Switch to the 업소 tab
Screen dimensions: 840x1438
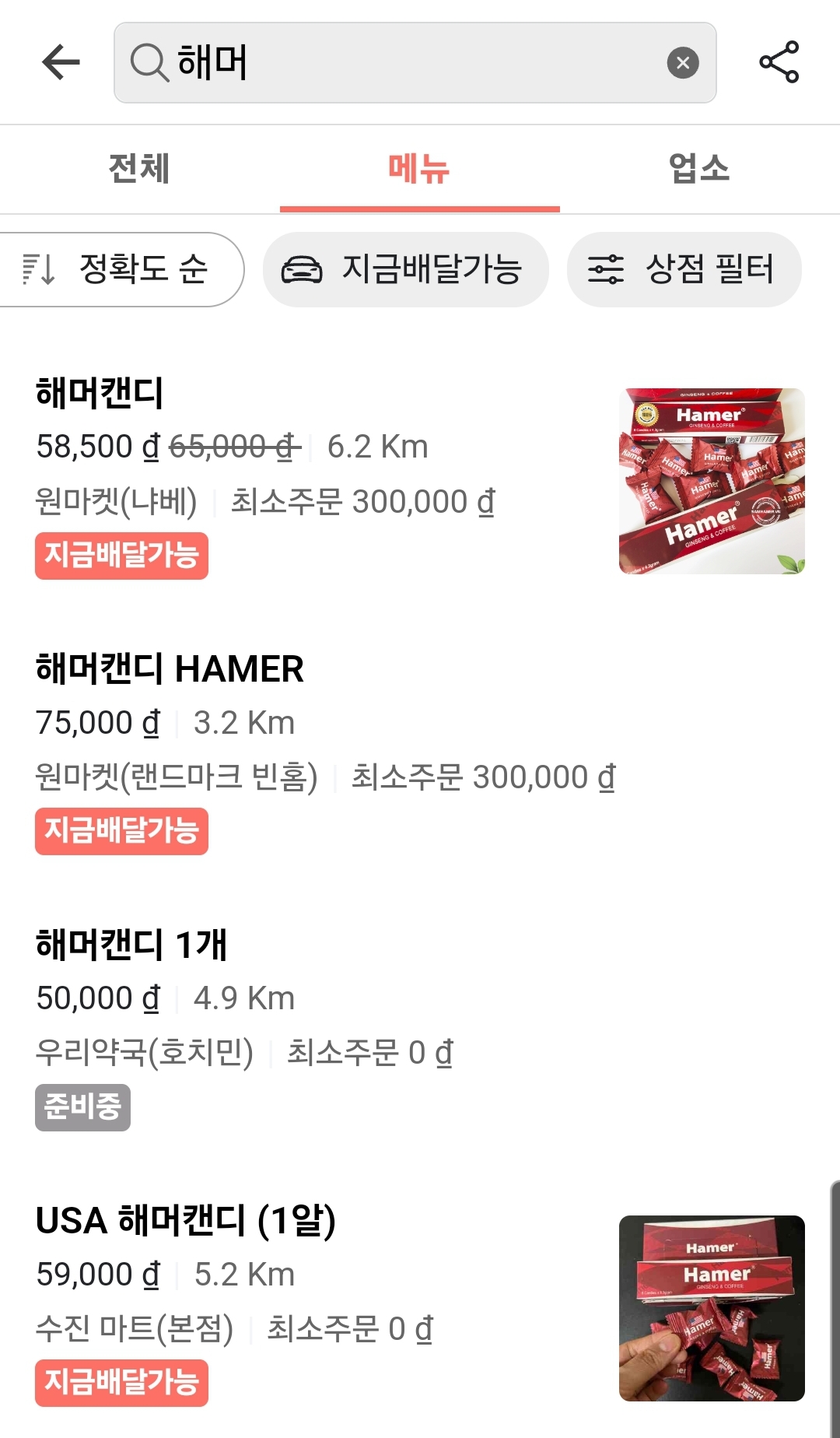(x=699, y=168)
